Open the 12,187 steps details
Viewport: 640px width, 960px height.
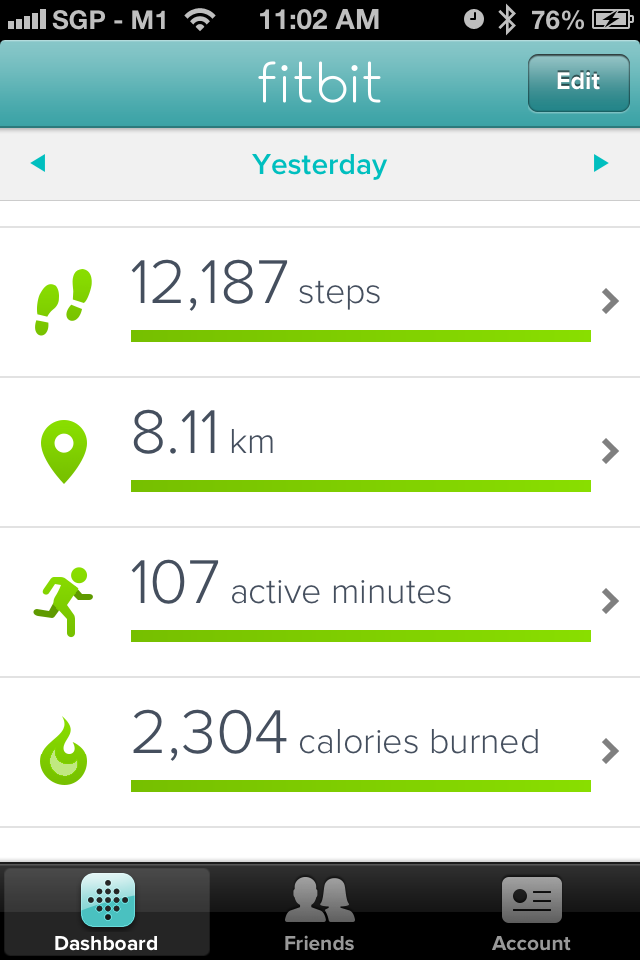coord(320,302)
